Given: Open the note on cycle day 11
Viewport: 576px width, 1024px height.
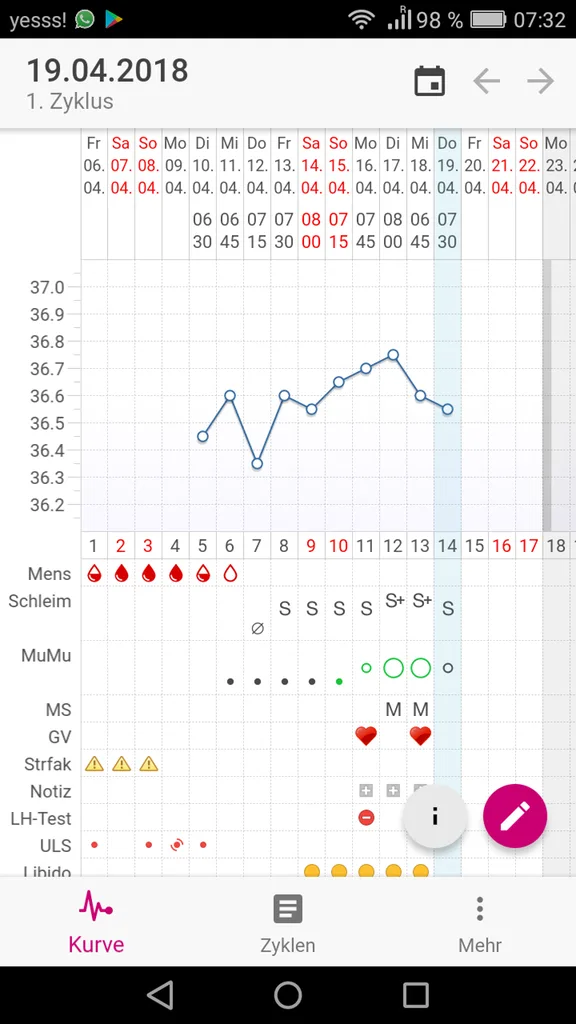Looking at the screenshot, I should point(366,791).
